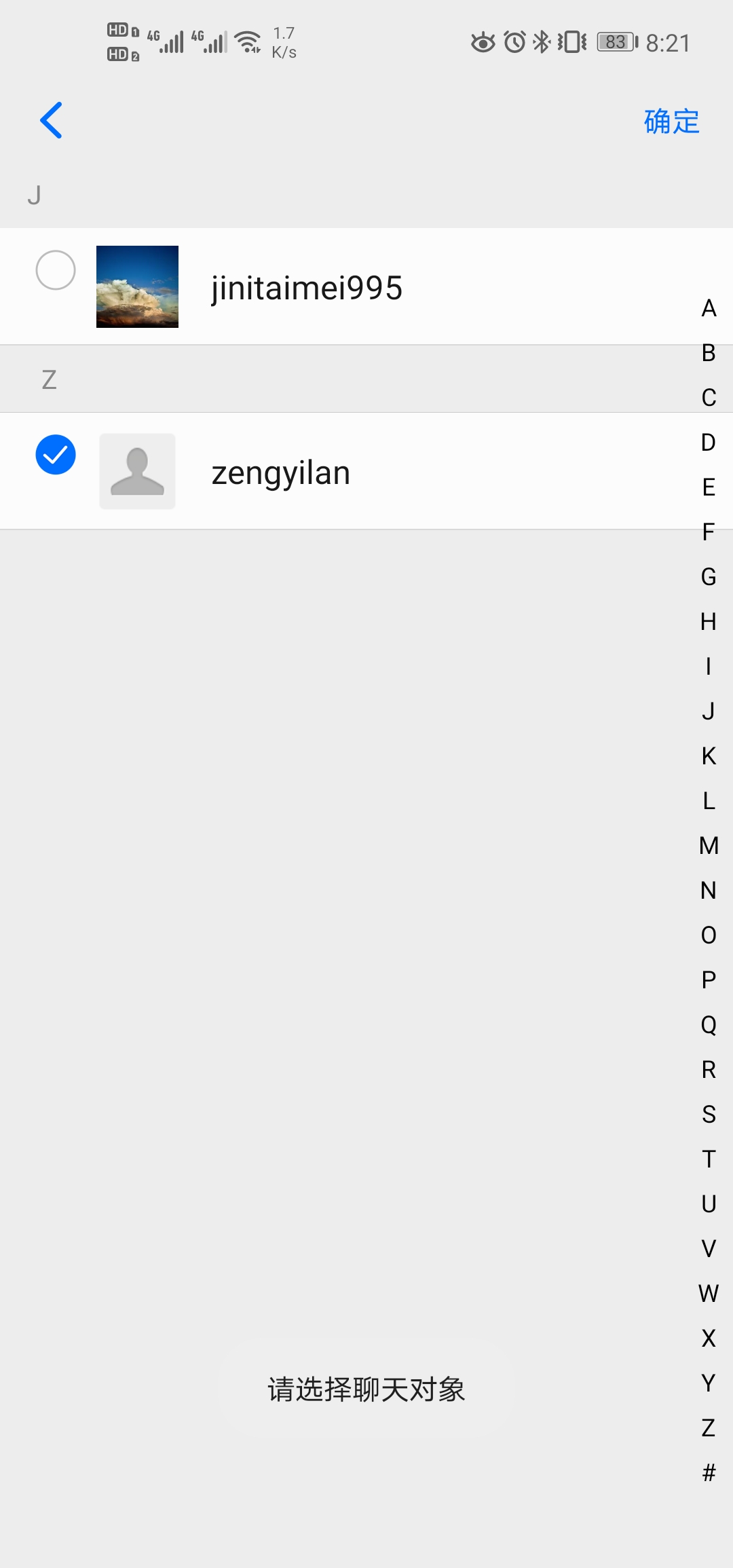Go back using the top arrow

click(52, 121)
